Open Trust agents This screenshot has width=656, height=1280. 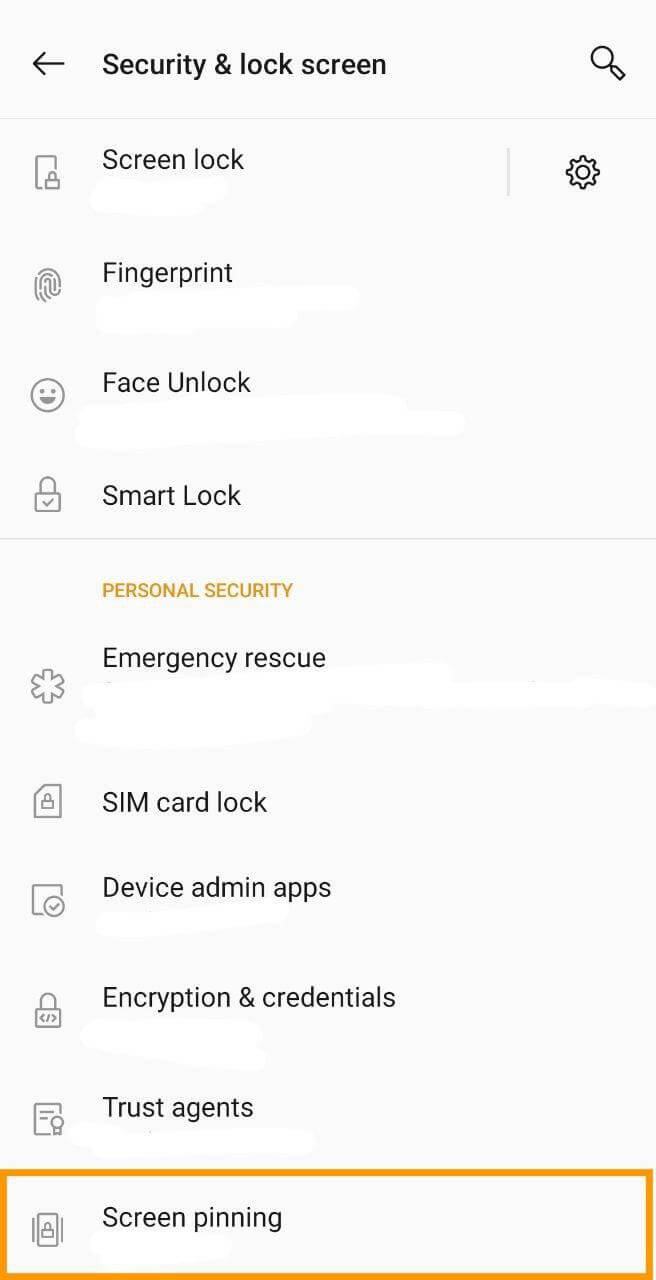coord(328,1120)
